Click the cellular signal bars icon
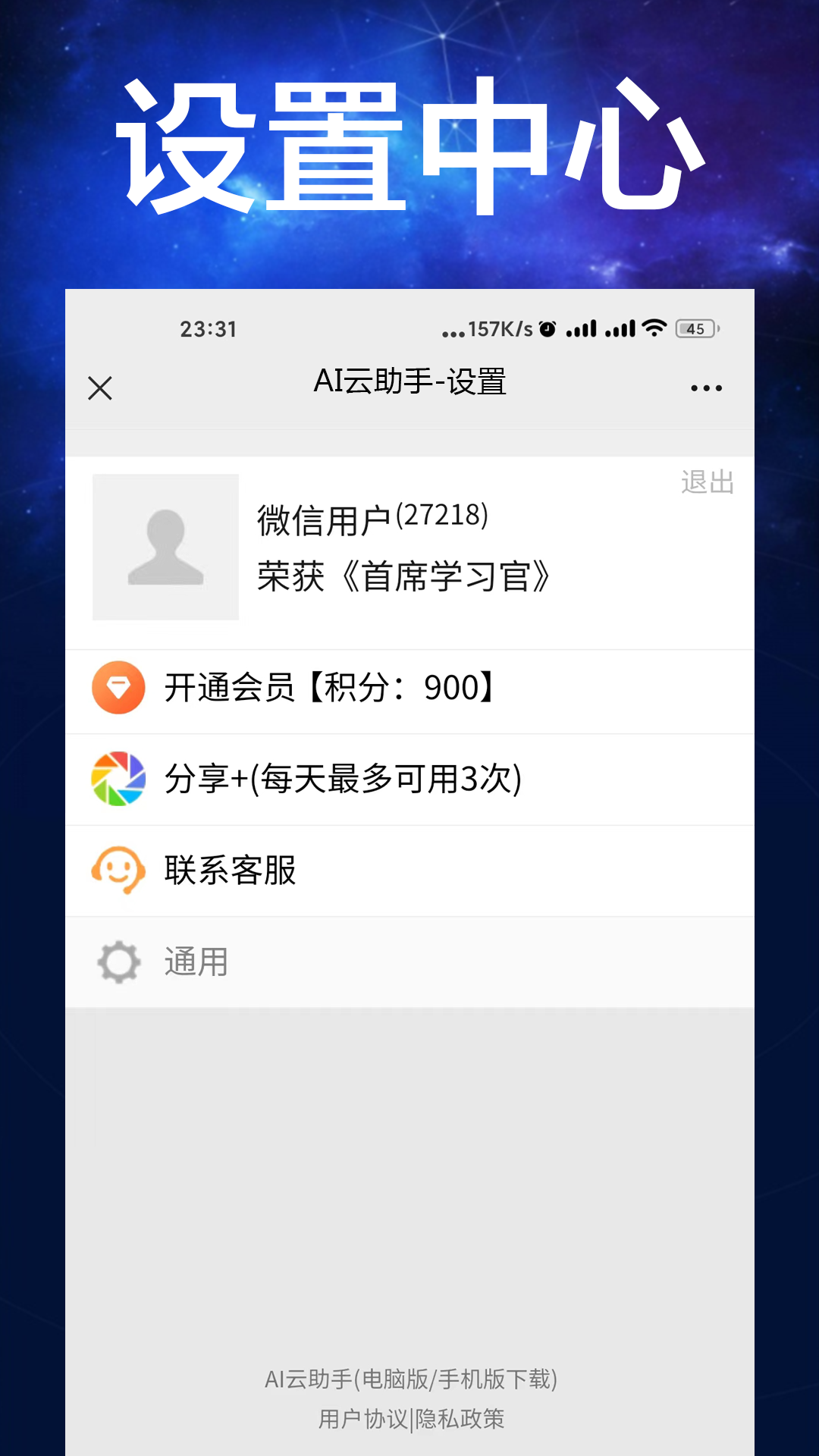The width and height of the screenshot is (819, 1456). pyautogui.click(x=584, y=328)
